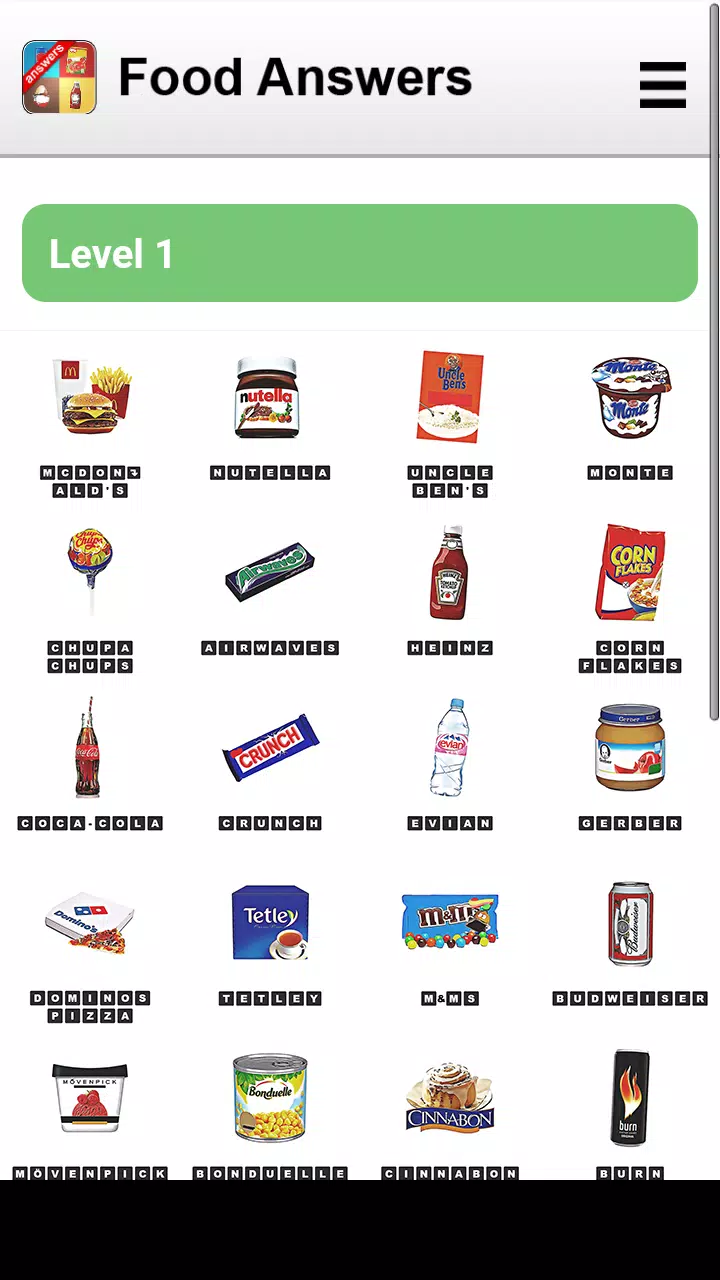Select the Heinz ketchup bottle image
The image size is (720, 1280).
(x=450, y=572)
